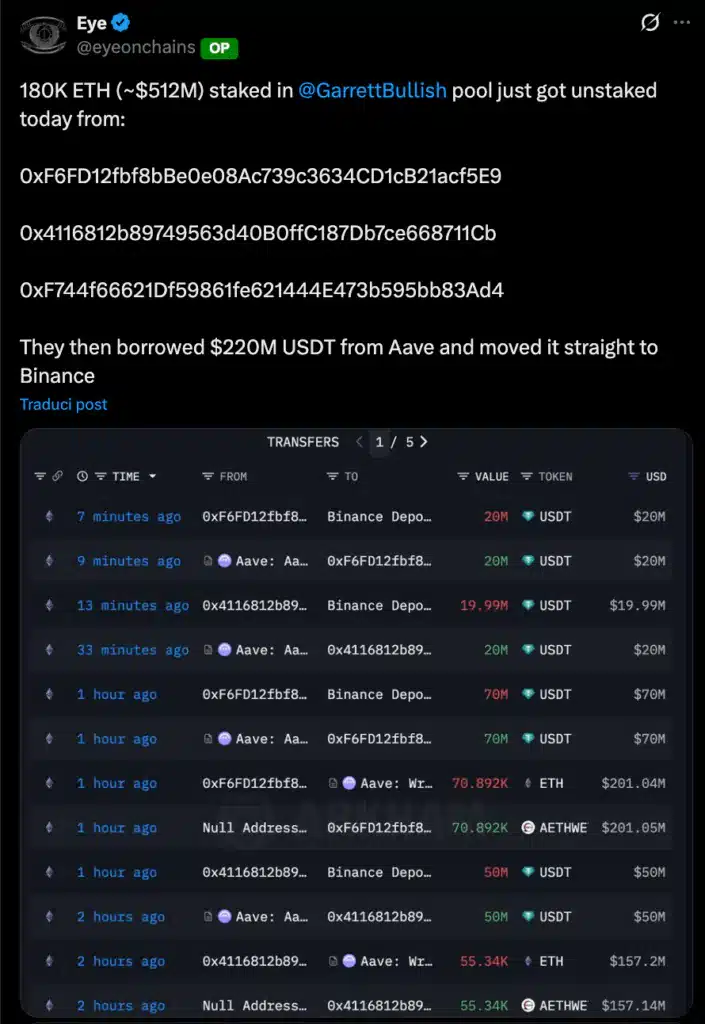The width and height of the screenshot is (705, 1024).
Task: Open the Grok explain icon
Action: [x=650, y=22]
